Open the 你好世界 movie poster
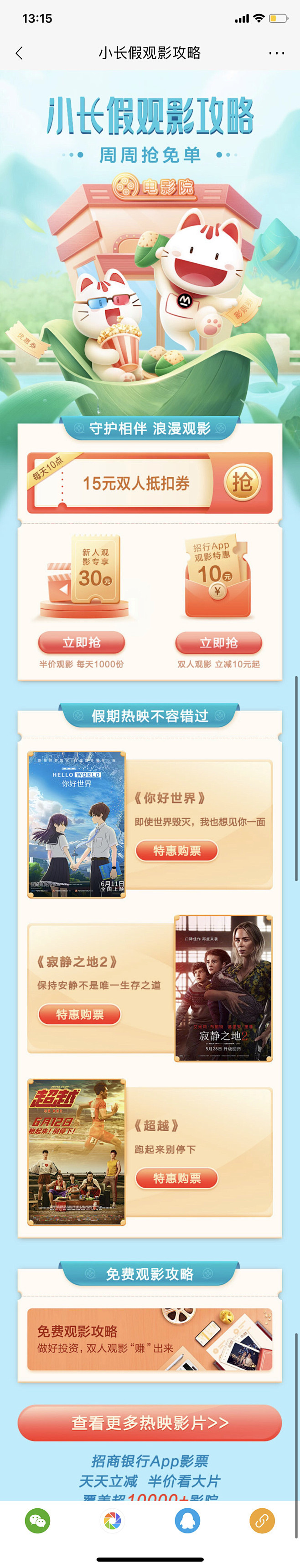 point(77,824)
